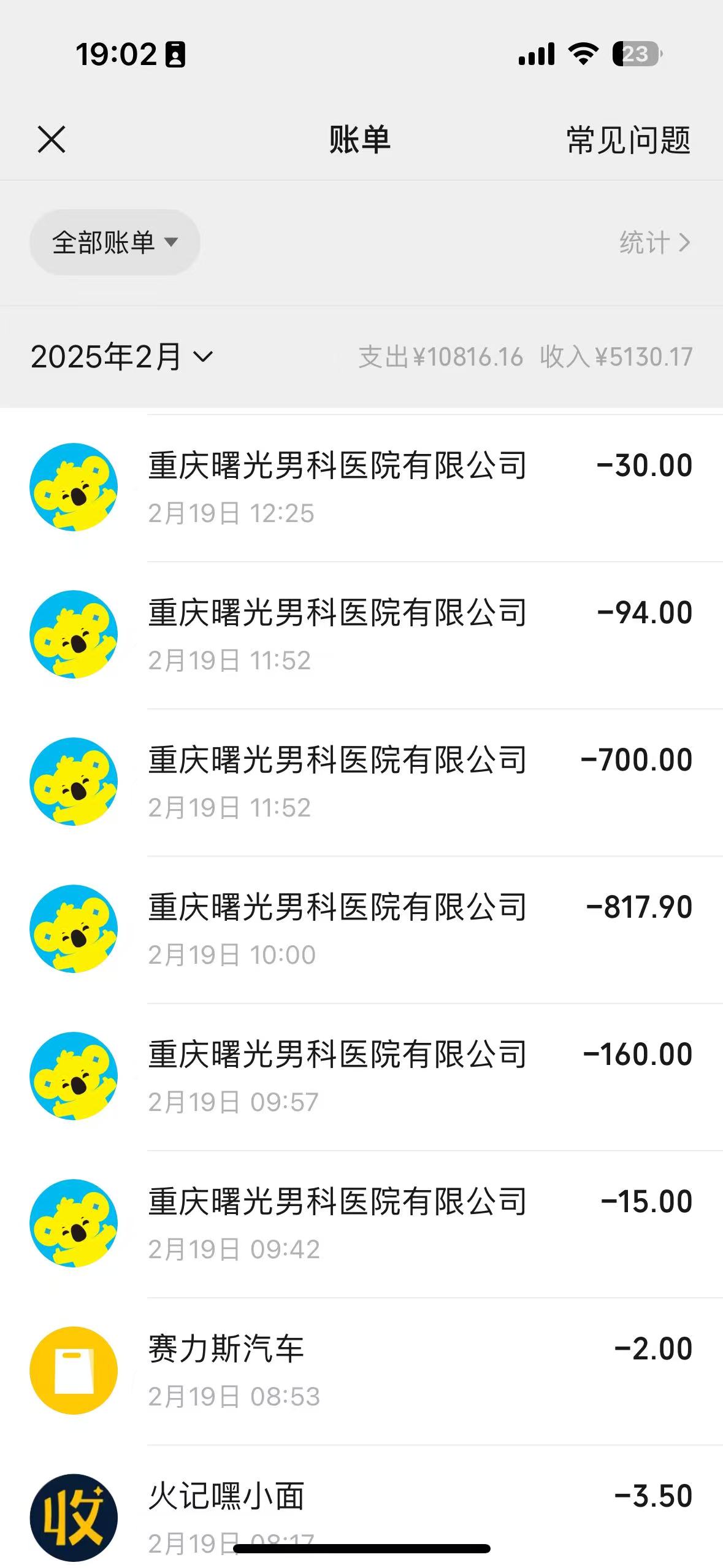Close the 账单 page
This screenshot has height=1568, width=723.
[x=52, y=139]
